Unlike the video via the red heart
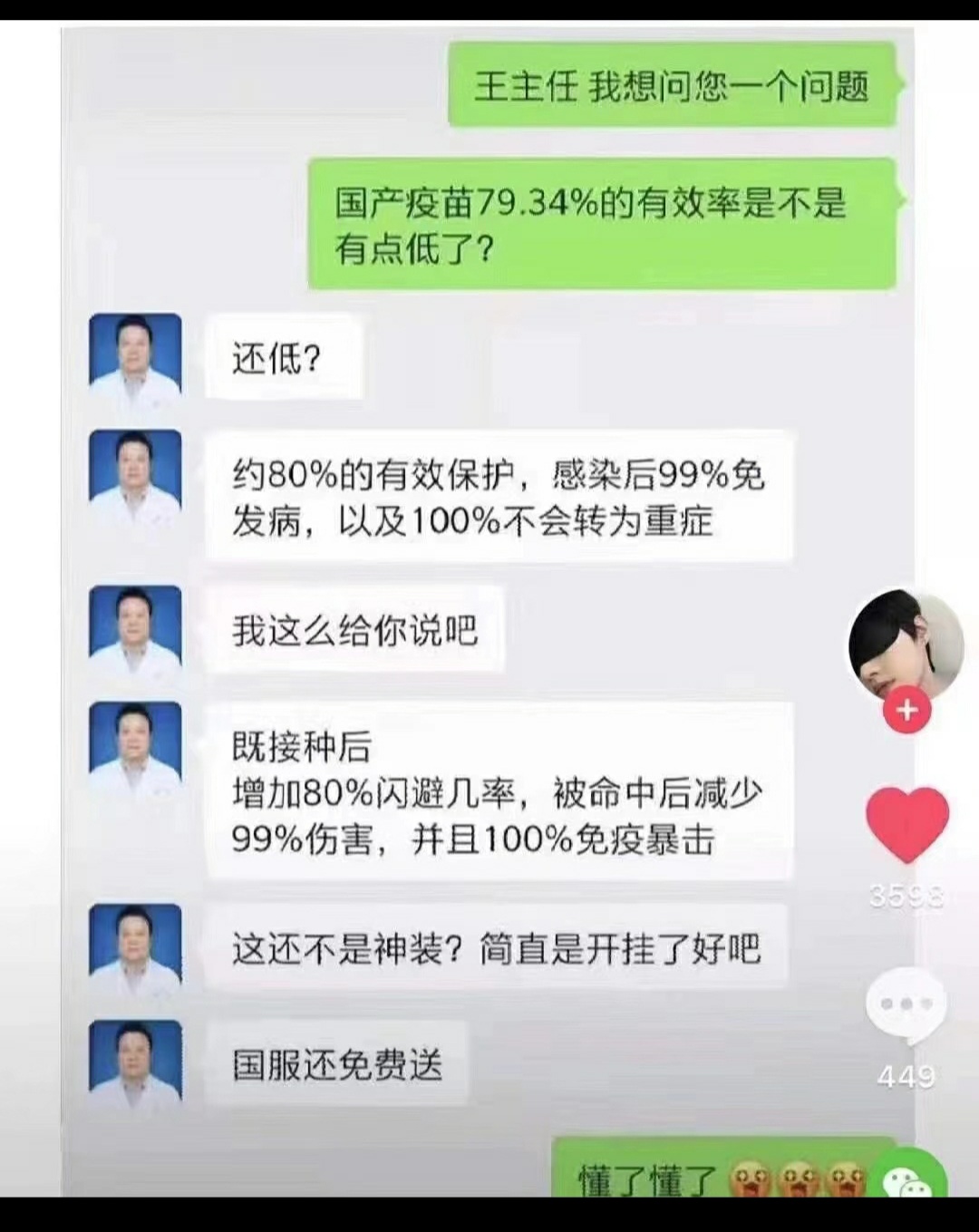 tap(907, 823)
